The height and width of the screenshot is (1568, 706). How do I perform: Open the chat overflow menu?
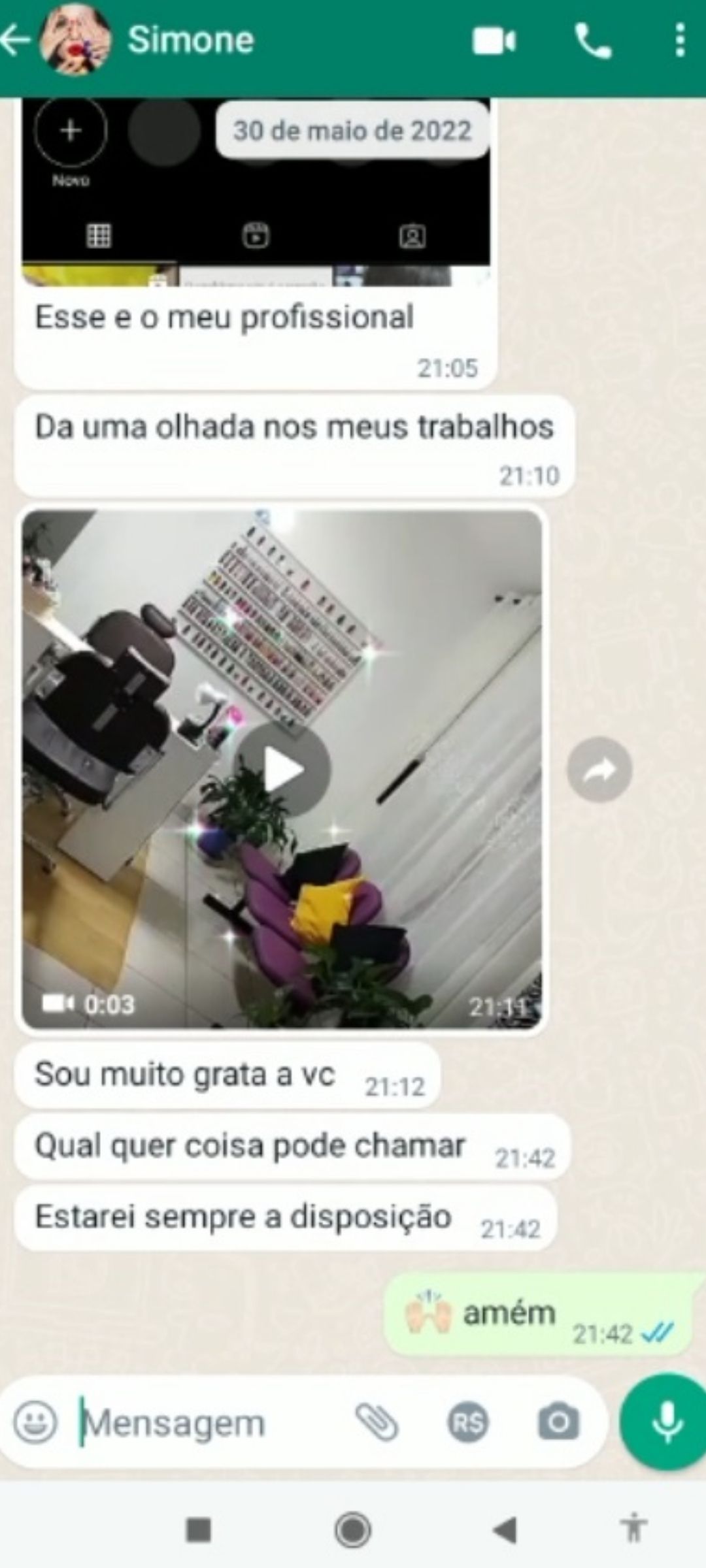680,42
